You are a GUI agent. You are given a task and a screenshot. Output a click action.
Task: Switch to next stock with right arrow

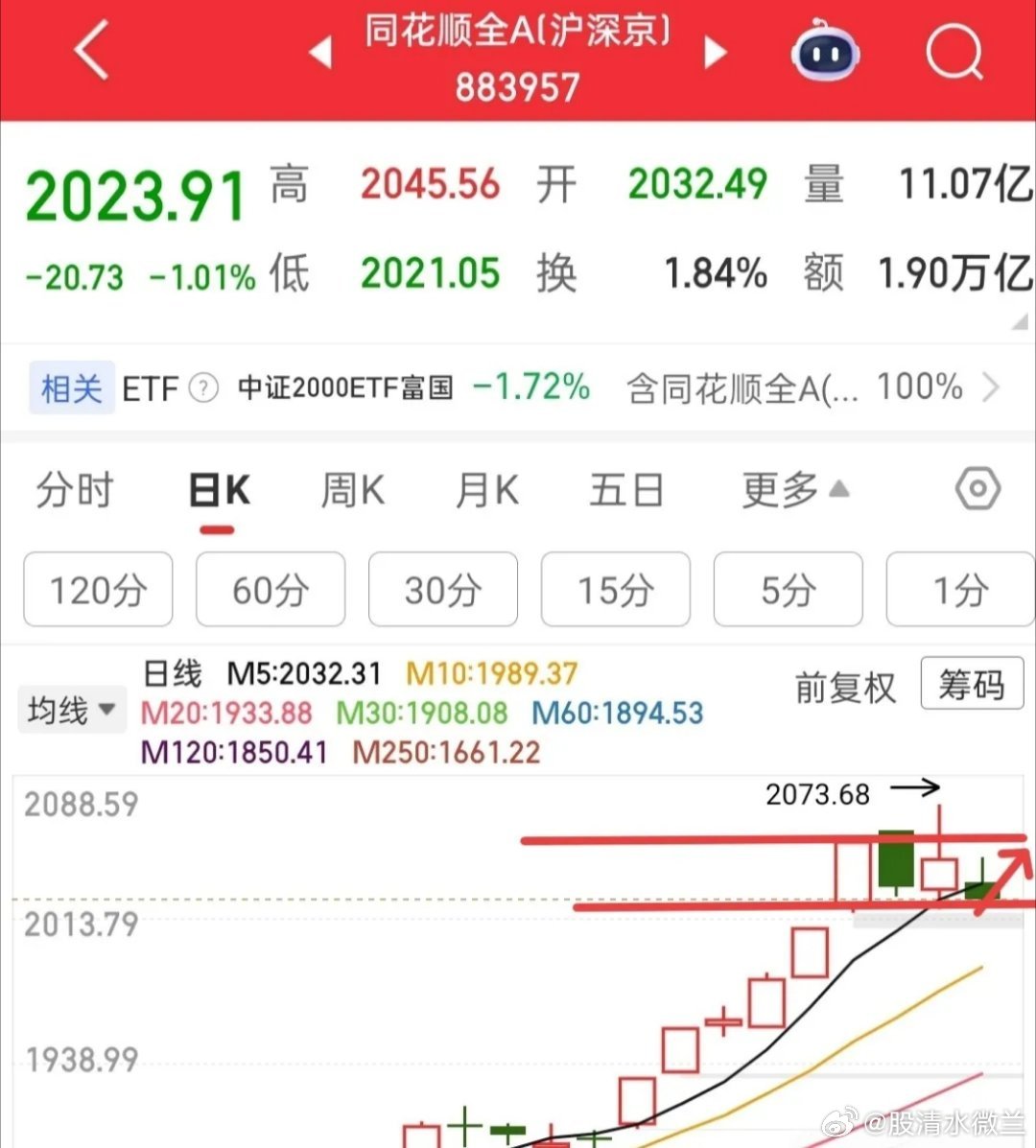pyautogui.click(x=715, y=53)
